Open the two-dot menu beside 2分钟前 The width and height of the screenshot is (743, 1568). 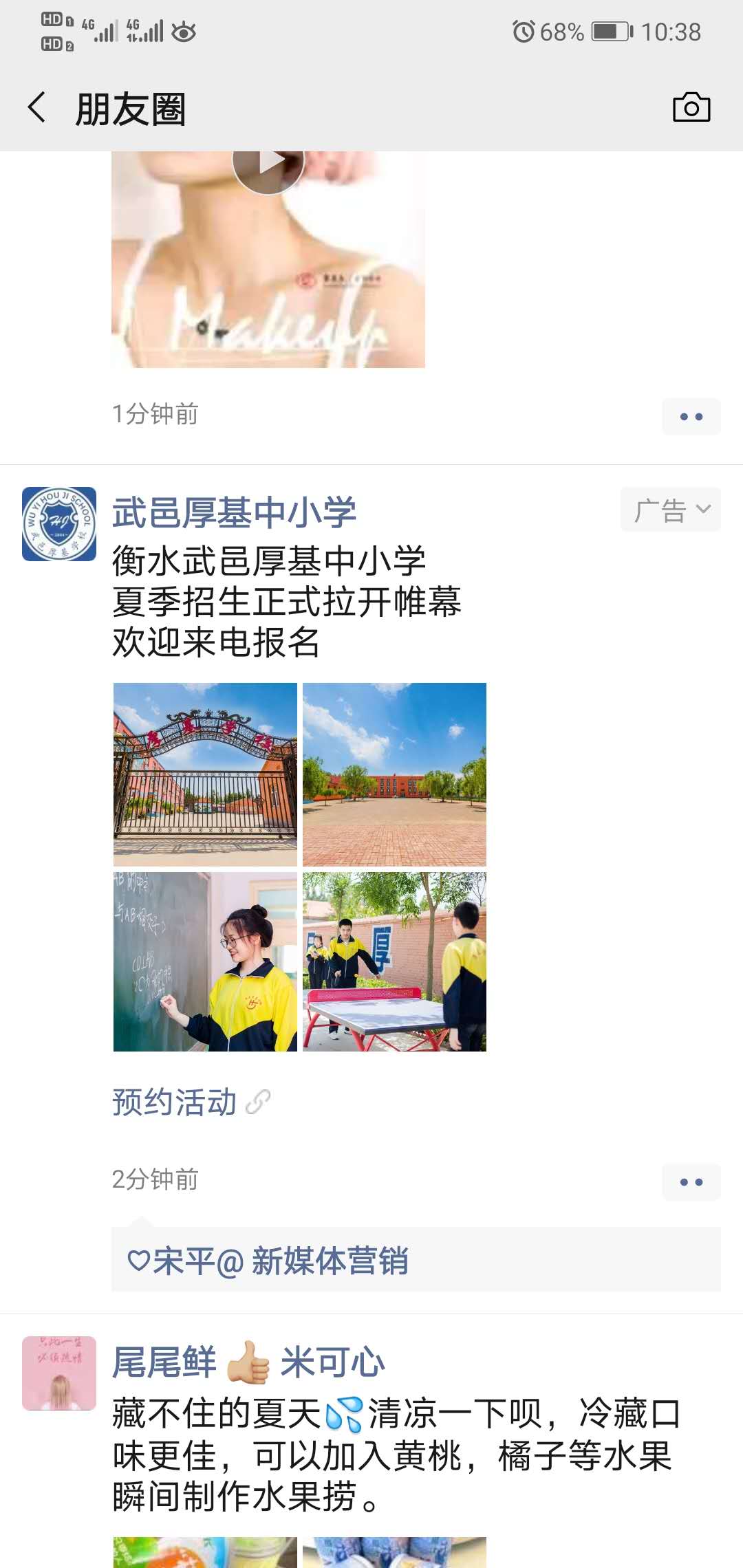[691, 1182]
